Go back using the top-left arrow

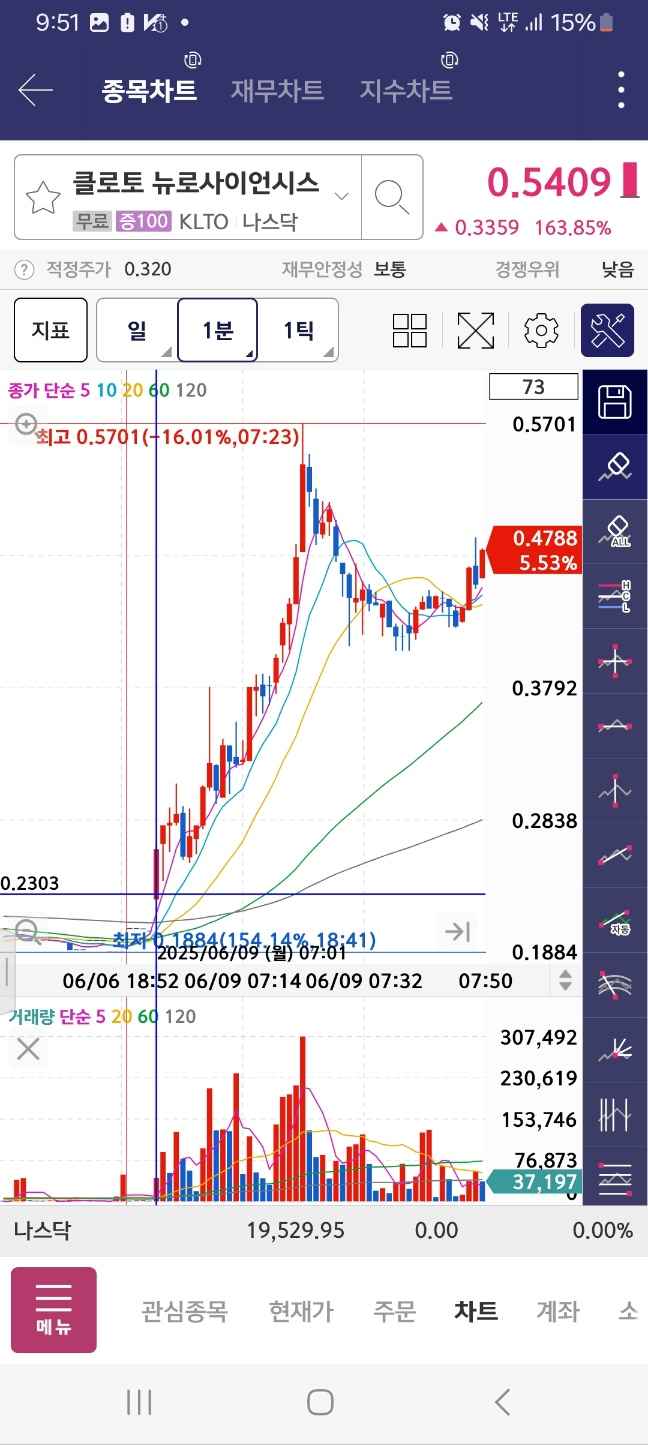point(35,91)
